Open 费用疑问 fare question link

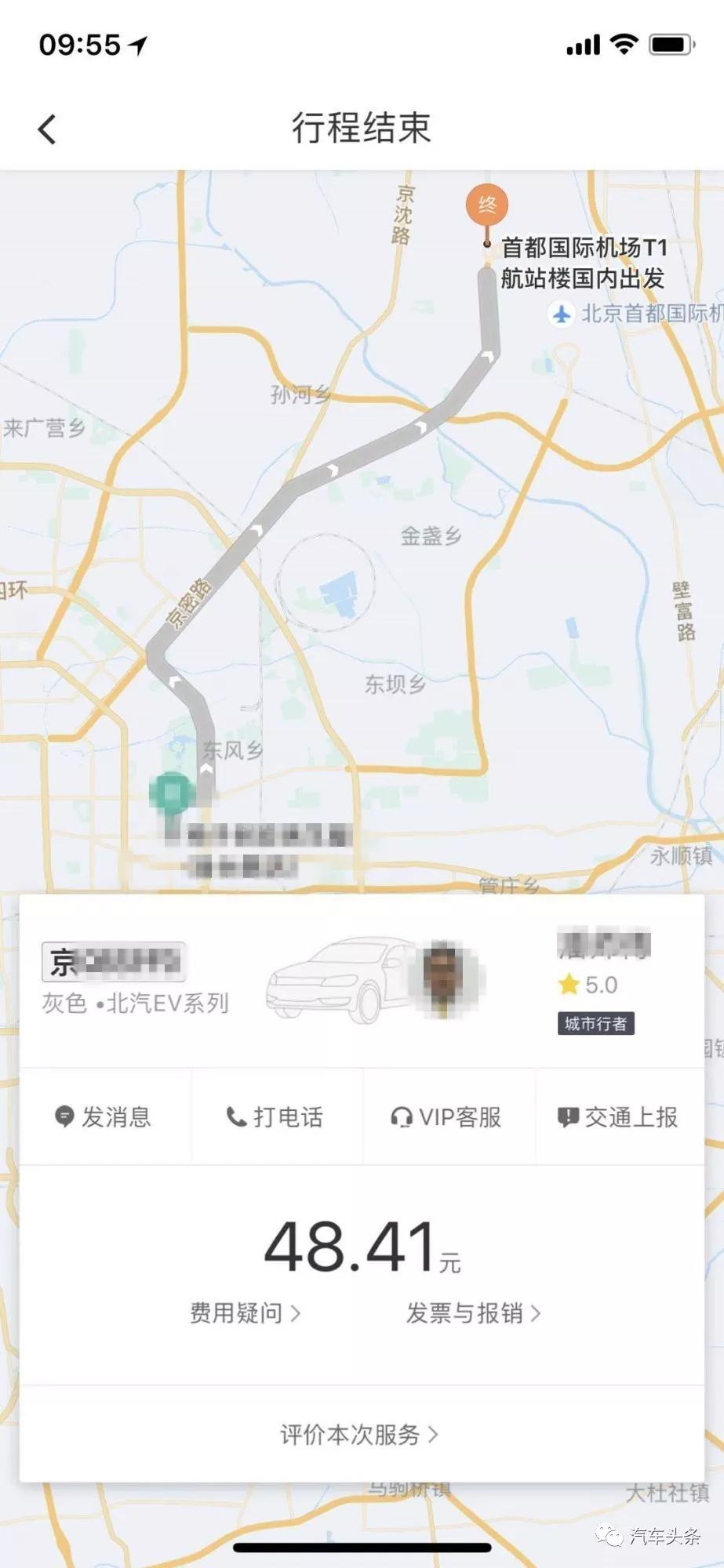click(x=246, y=1312)
